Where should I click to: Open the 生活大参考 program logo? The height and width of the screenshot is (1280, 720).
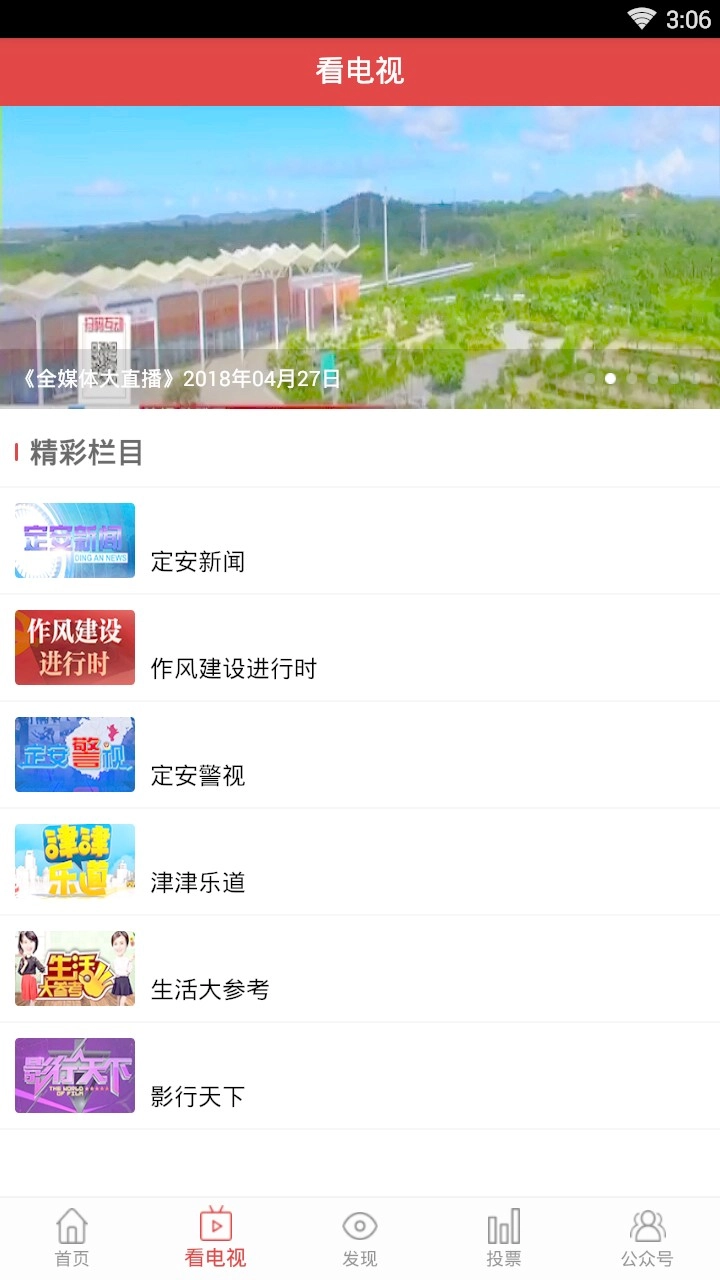74,968
